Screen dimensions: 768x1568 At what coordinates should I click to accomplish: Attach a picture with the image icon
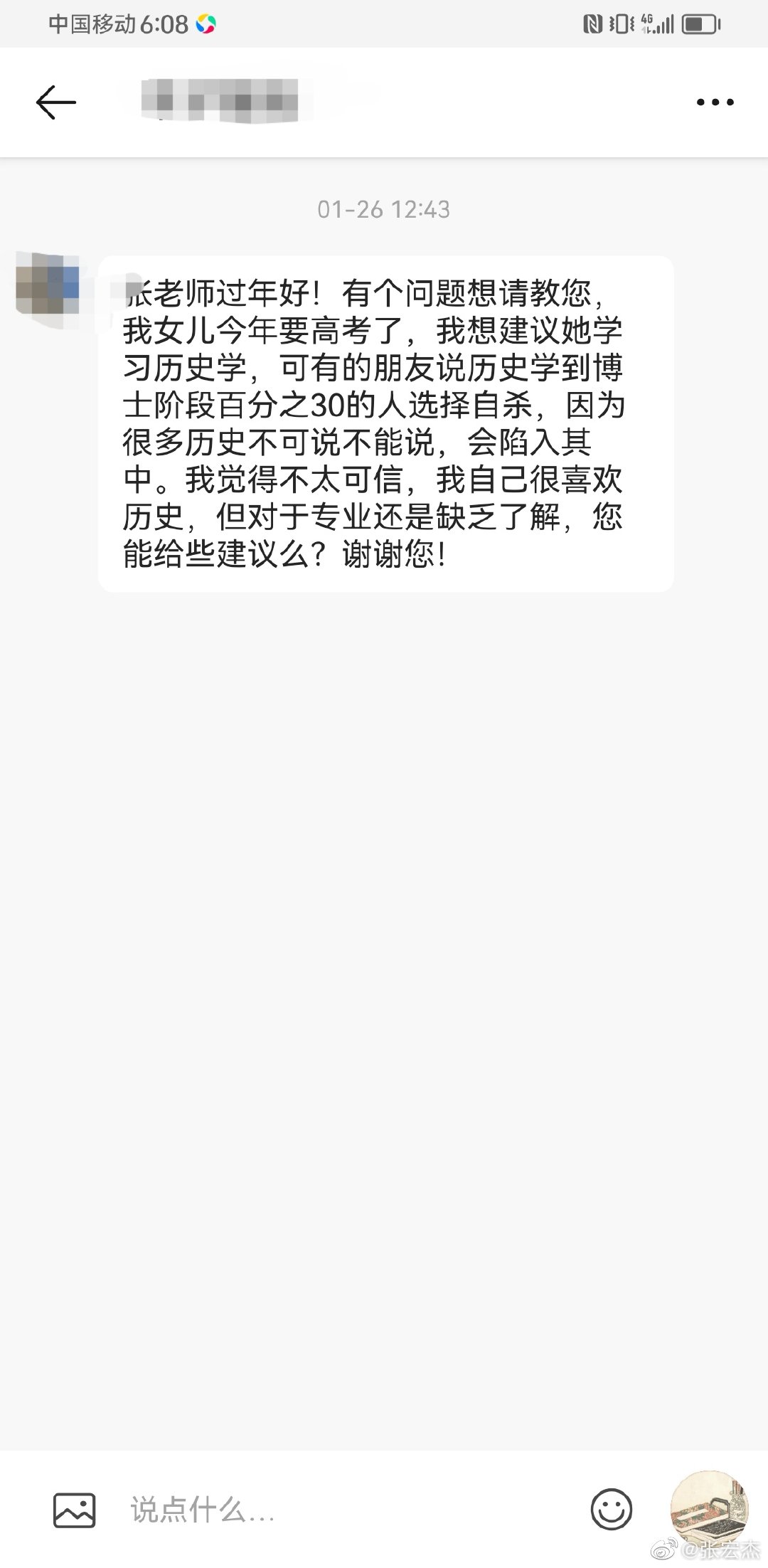tap(74, 1510)
